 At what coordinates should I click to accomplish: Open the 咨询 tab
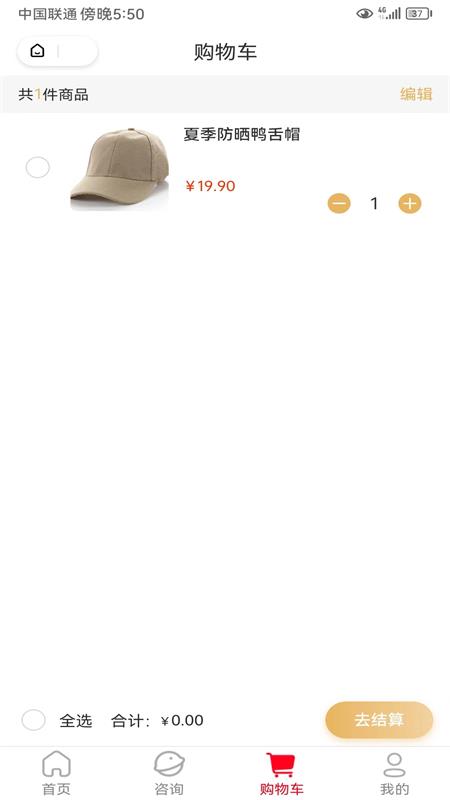(x=169, y=773)
